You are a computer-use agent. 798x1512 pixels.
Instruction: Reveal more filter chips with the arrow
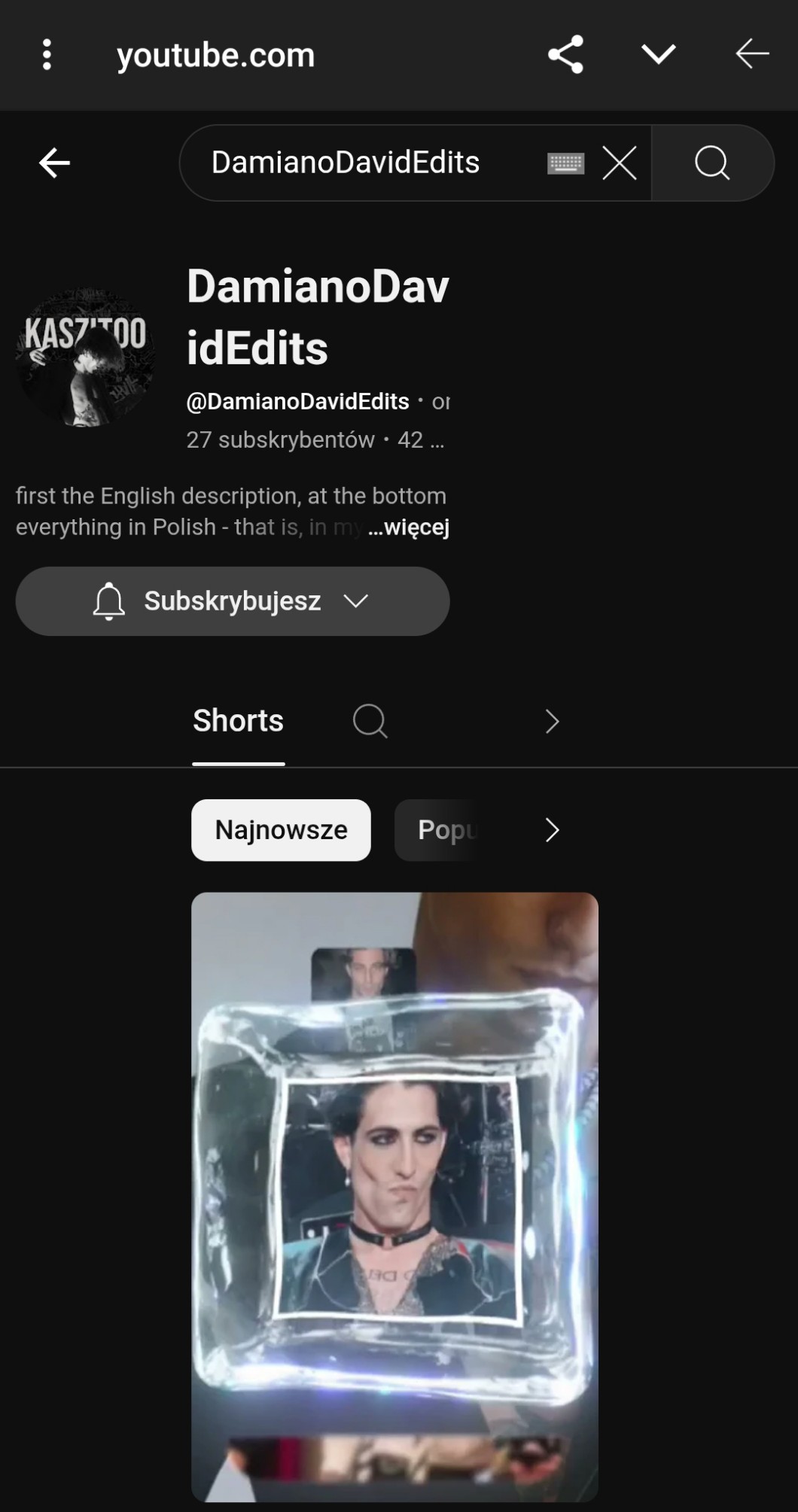[x=552, y=830]
